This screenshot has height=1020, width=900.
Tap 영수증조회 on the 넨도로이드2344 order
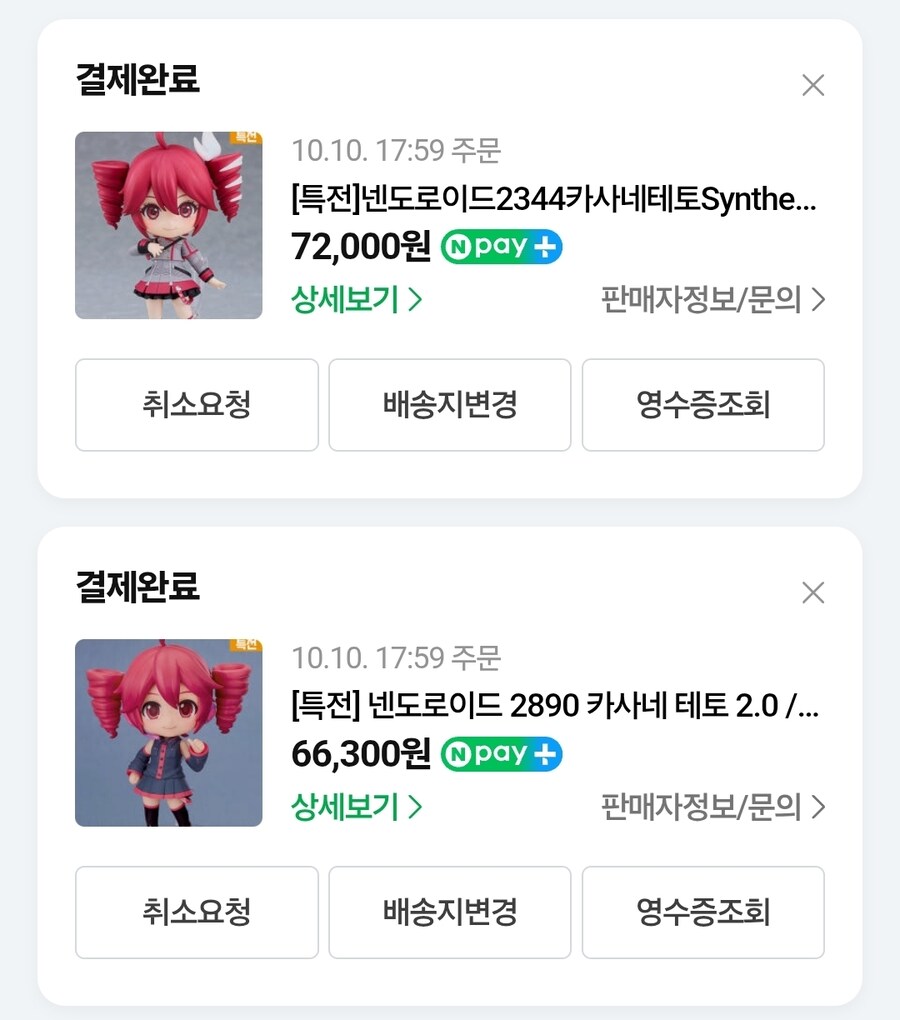[703, 405]
